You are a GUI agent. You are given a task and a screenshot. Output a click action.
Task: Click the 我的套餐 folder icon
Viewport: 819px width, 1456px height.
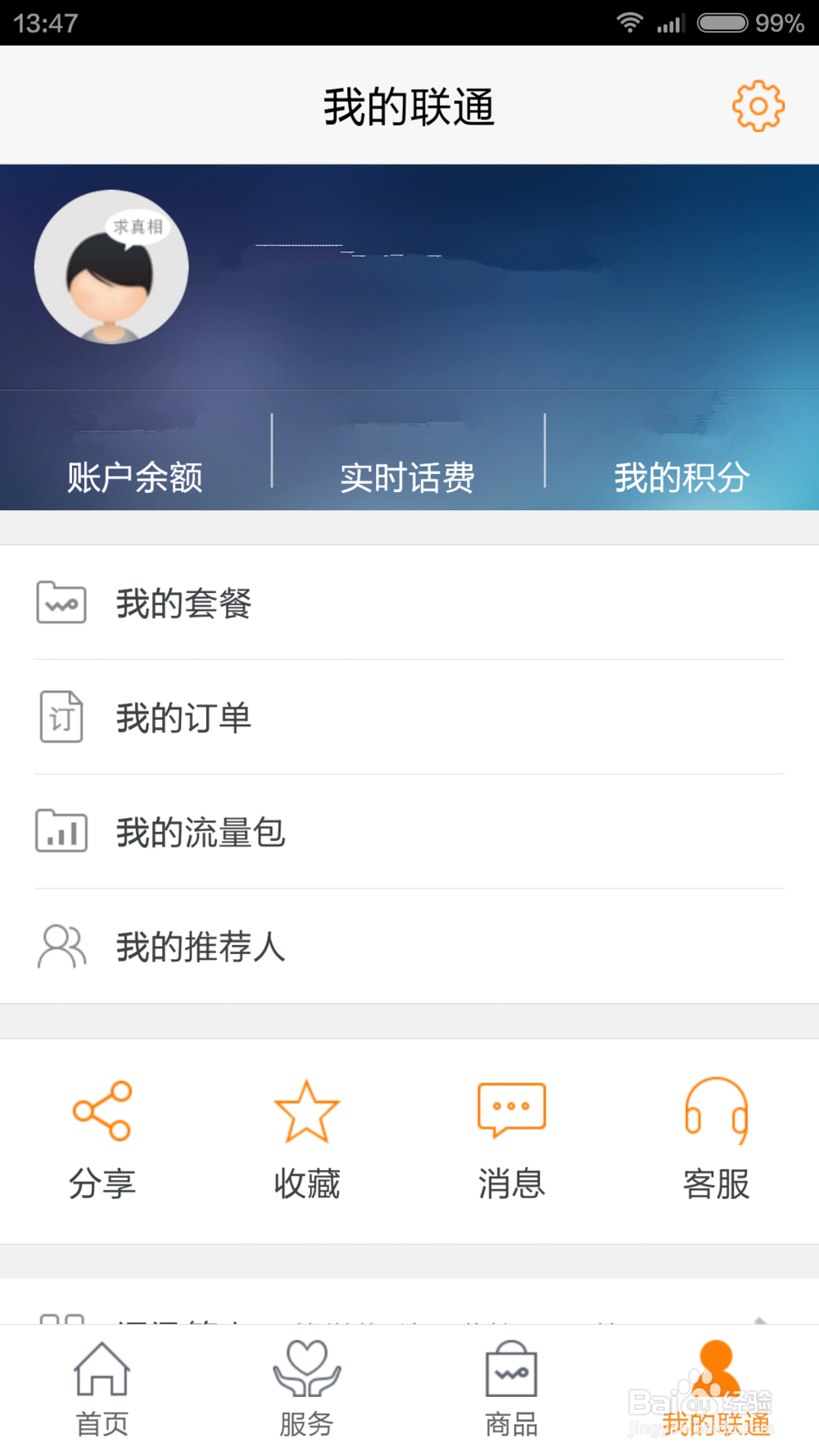point(61,604)
